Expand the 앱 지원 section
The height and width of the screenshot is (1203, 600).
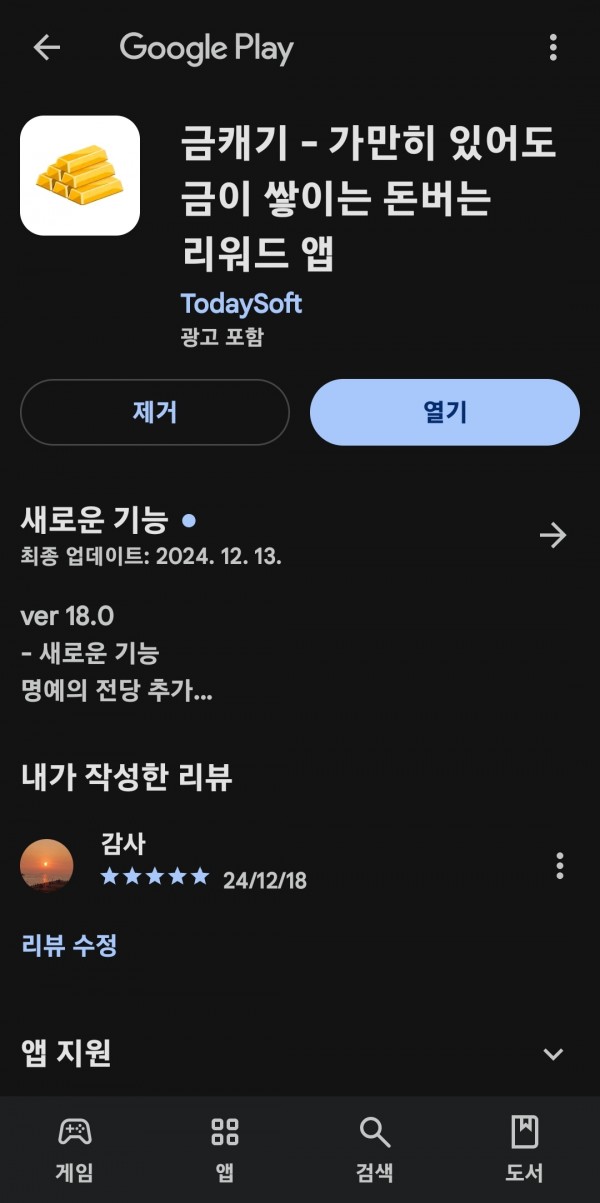click(x=553, y=1054)
